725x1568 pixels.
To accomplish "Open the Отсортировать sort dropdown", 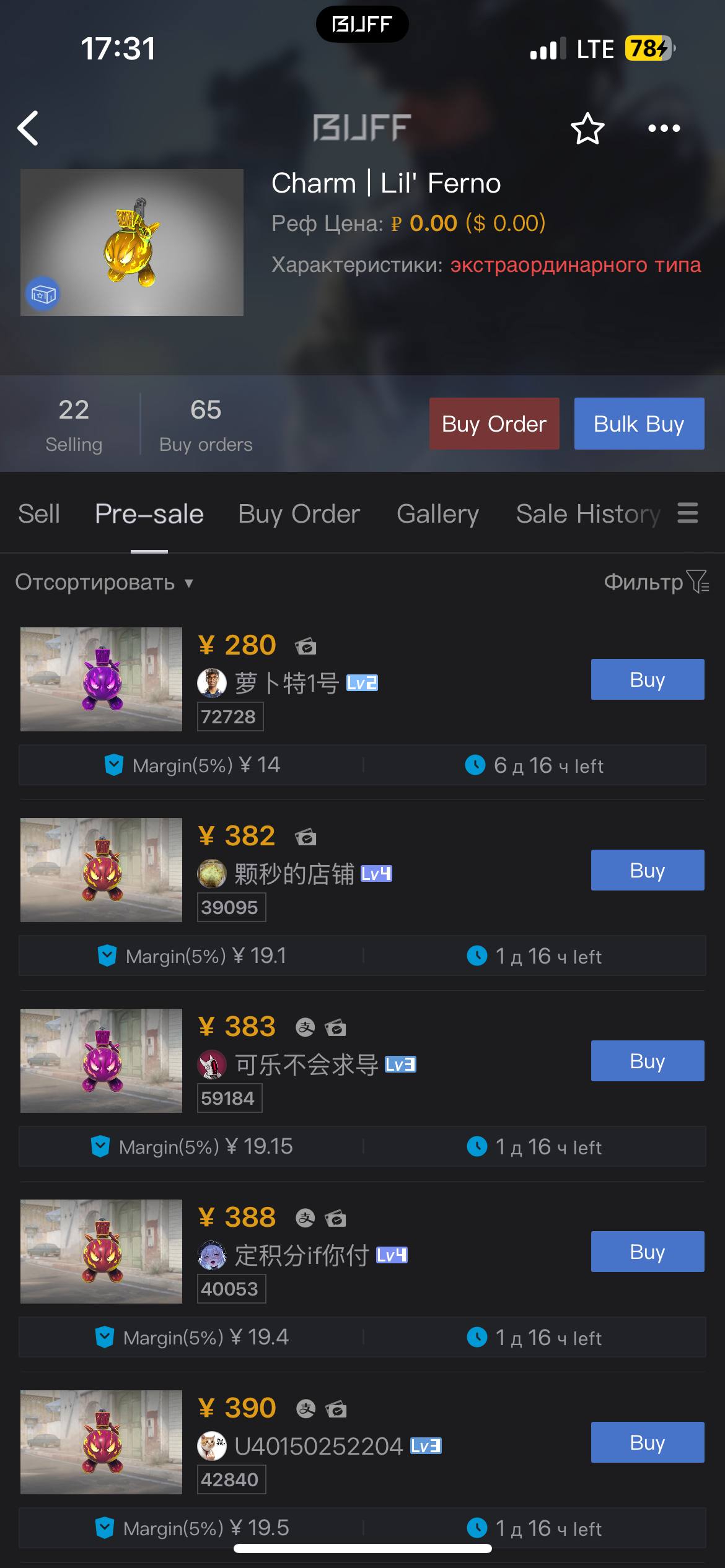I will pyautogui.click(x=104, y=582).
